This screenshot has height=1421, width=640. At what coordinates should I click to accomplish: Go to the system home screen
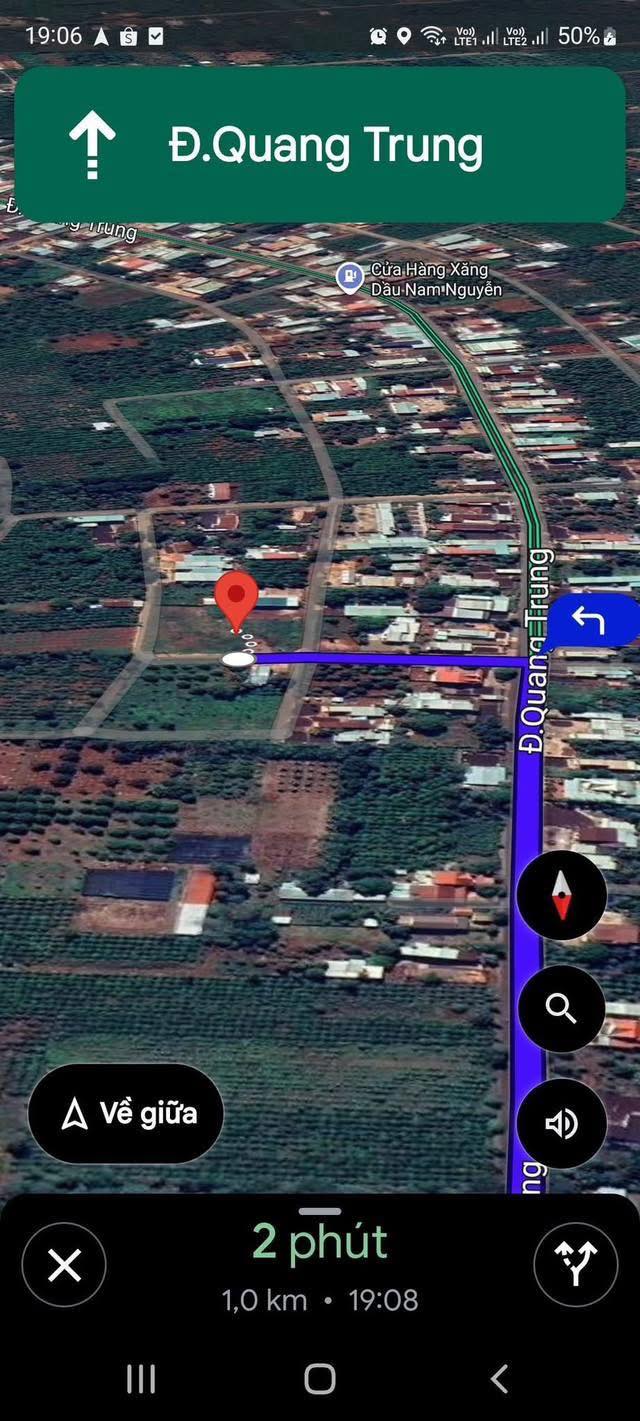coord(320,1379)
